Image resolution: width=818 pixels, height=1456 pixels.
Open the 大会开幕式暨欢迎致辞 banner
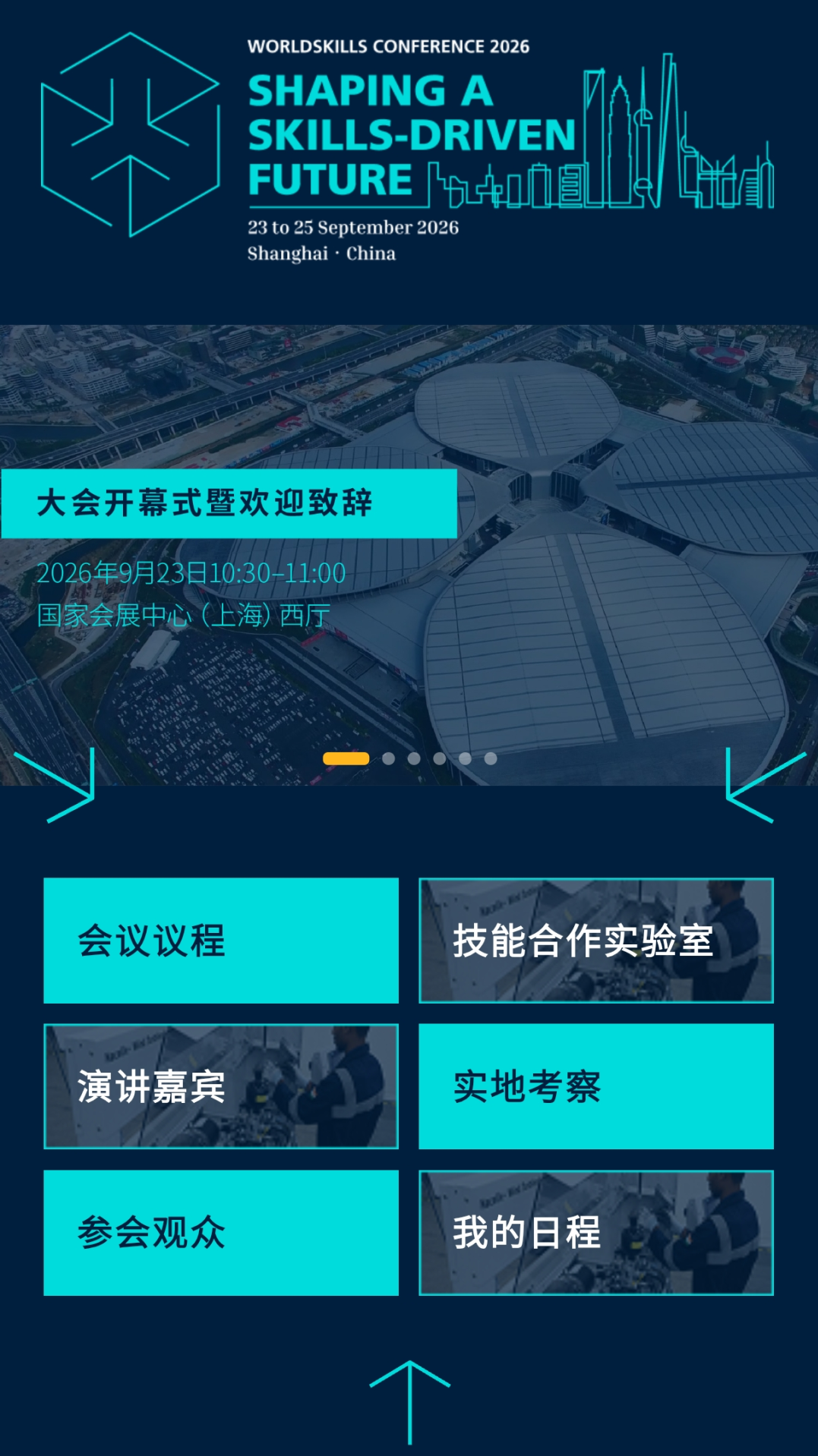click(x=229, y=503)
